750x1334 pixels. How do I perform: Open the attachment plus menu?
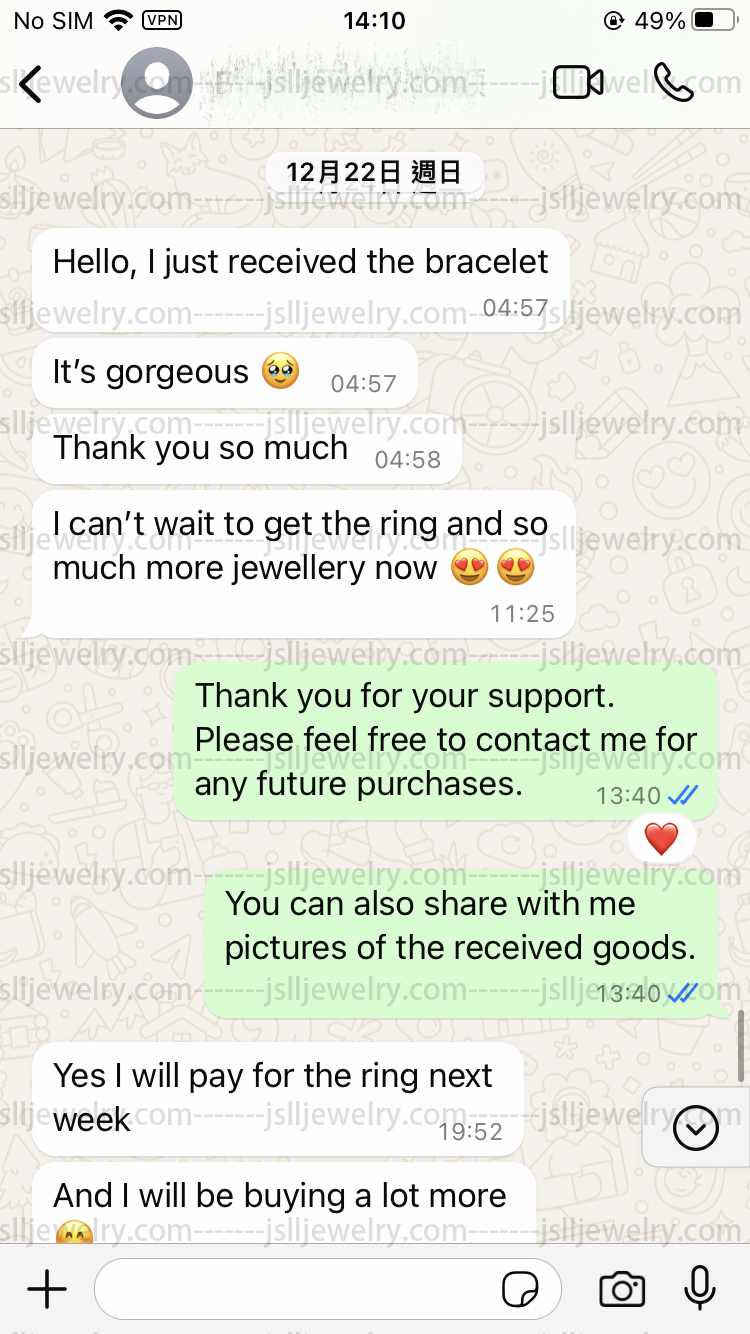tap(46, 1289)
